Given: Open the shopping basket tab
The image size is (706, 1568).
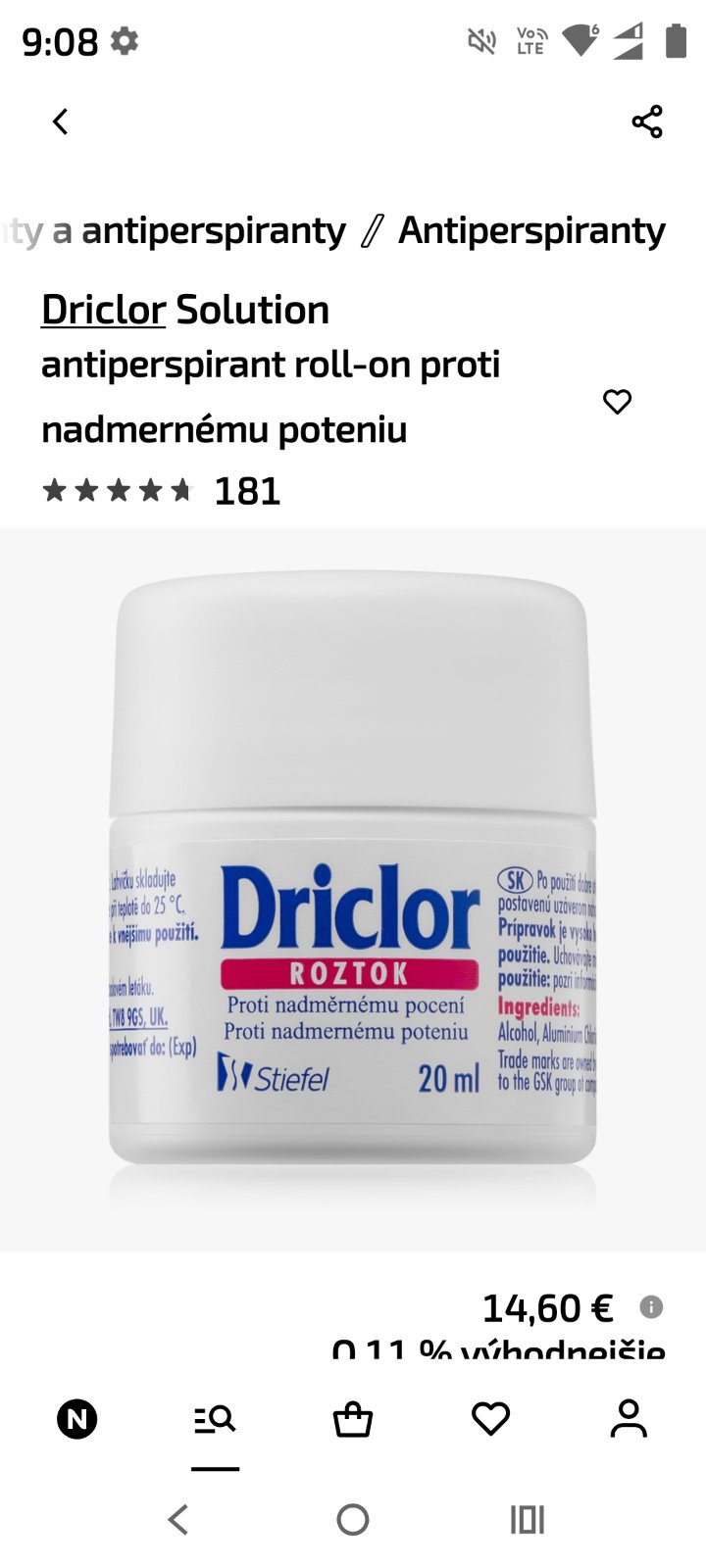Looking at the screenshot, I should click(x=353, y=1419).
